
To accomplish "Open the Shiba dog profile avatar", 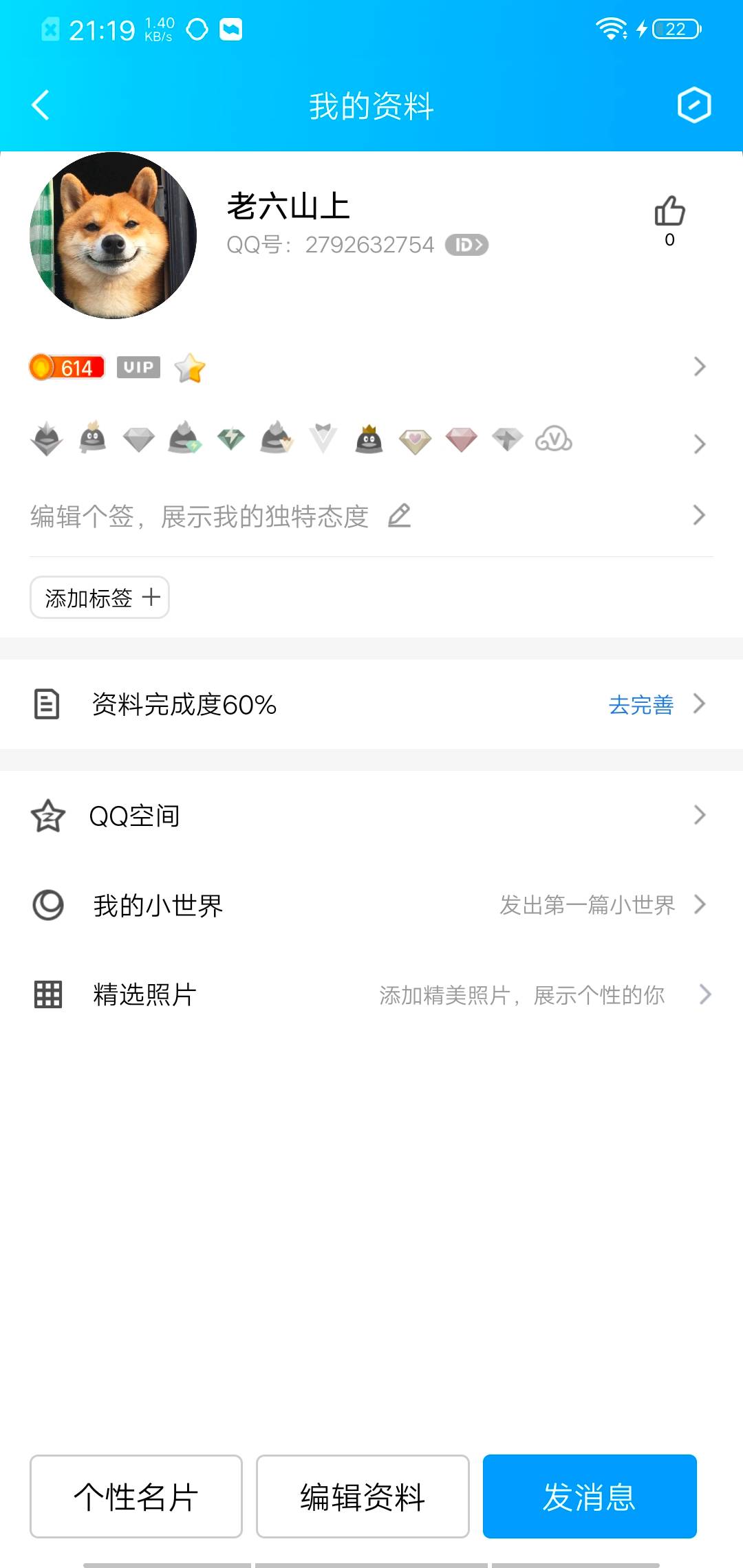I will pos(114,235).
